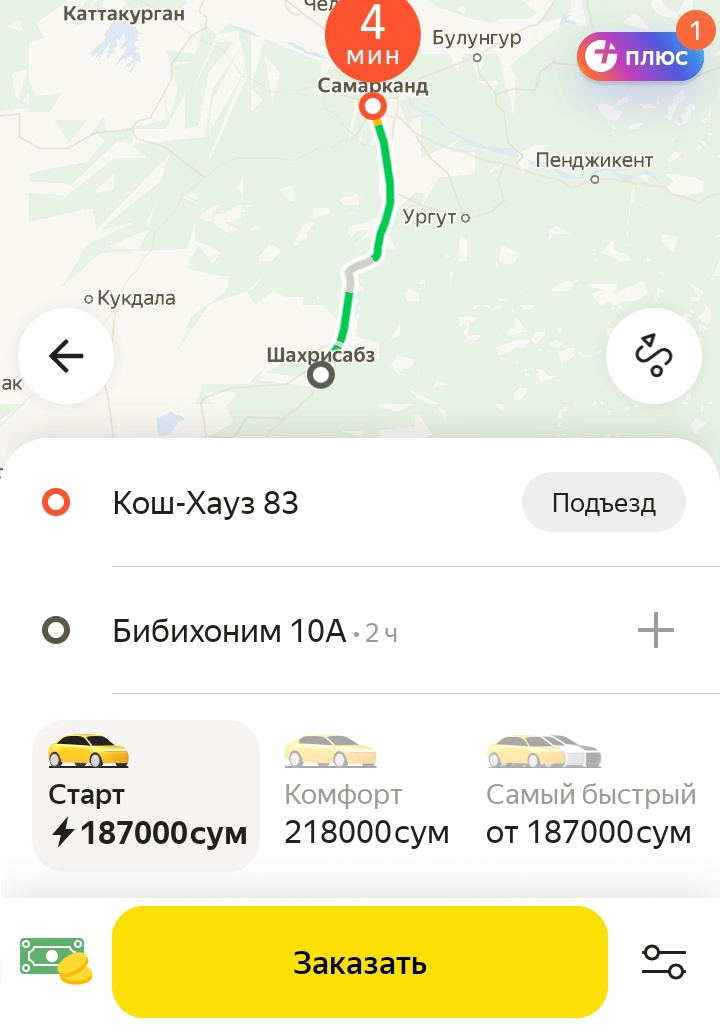Open ride options sliders icon
Screen dimensions: 720x1032
(x=663, y=962)
